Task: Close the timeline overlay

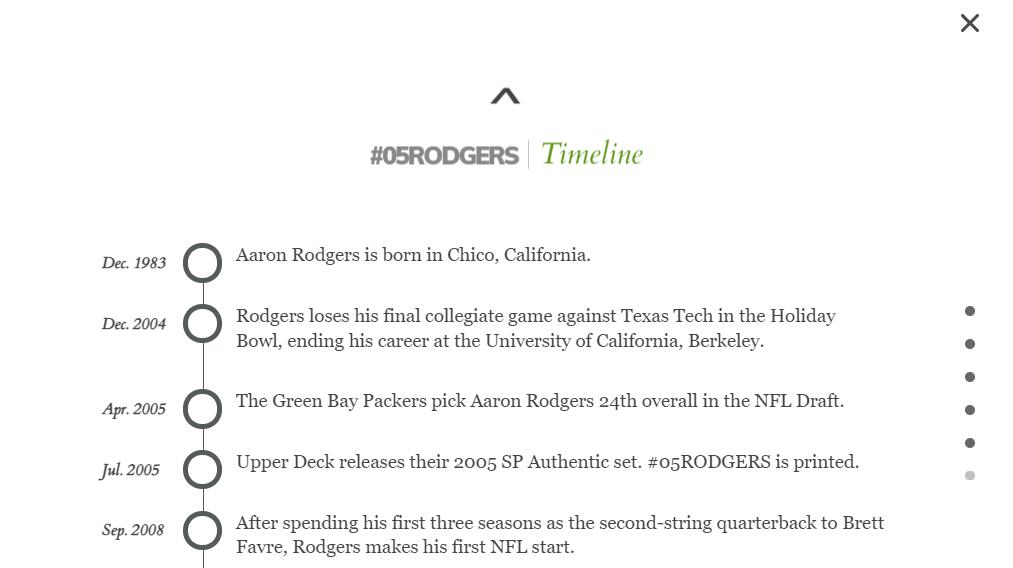Action: 969,23
